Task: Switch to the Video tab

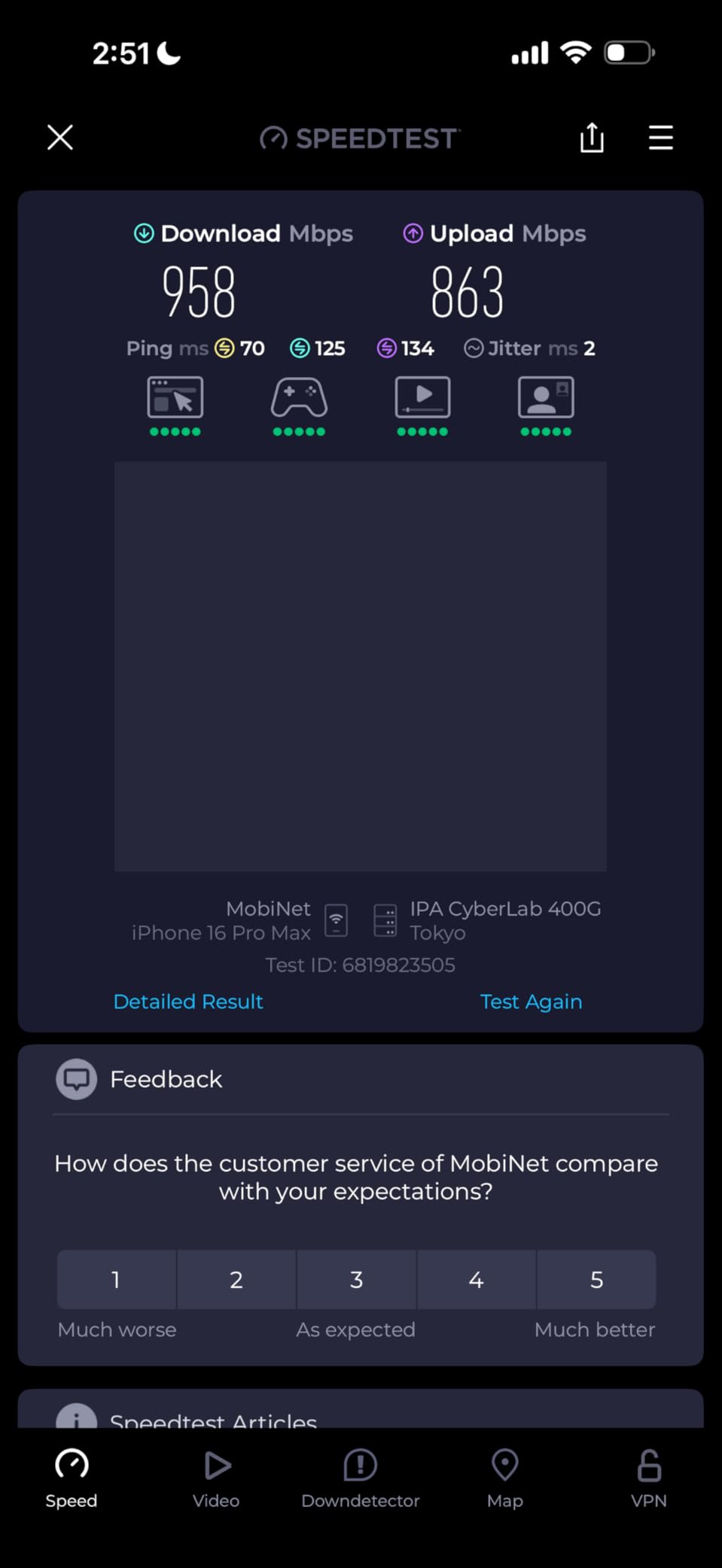Action: 216,1478
